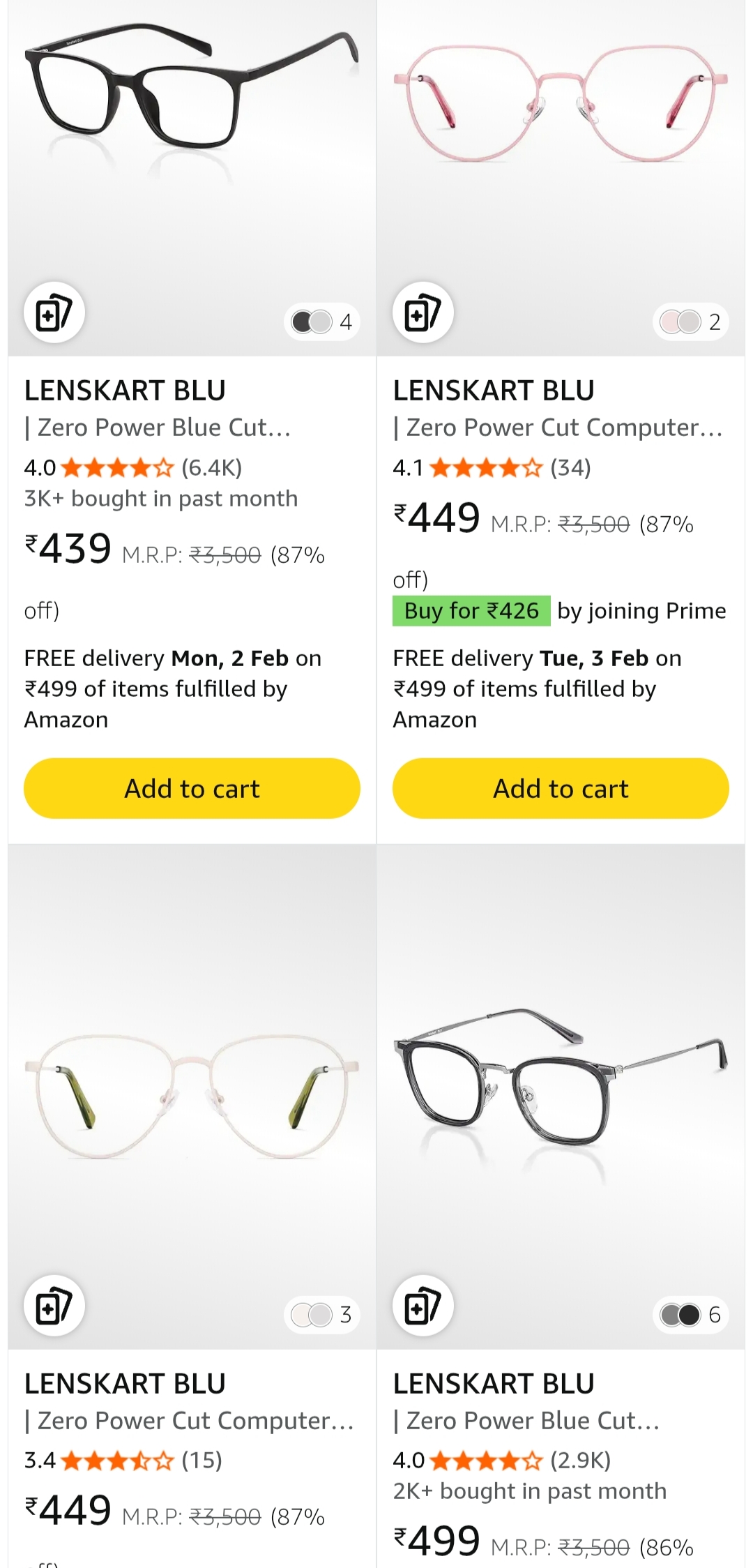Expand the pink glasses' Zero Power Cut Computer title
Image resolution: width=753 pixels, height=1568 pixels.
(558, 427)
